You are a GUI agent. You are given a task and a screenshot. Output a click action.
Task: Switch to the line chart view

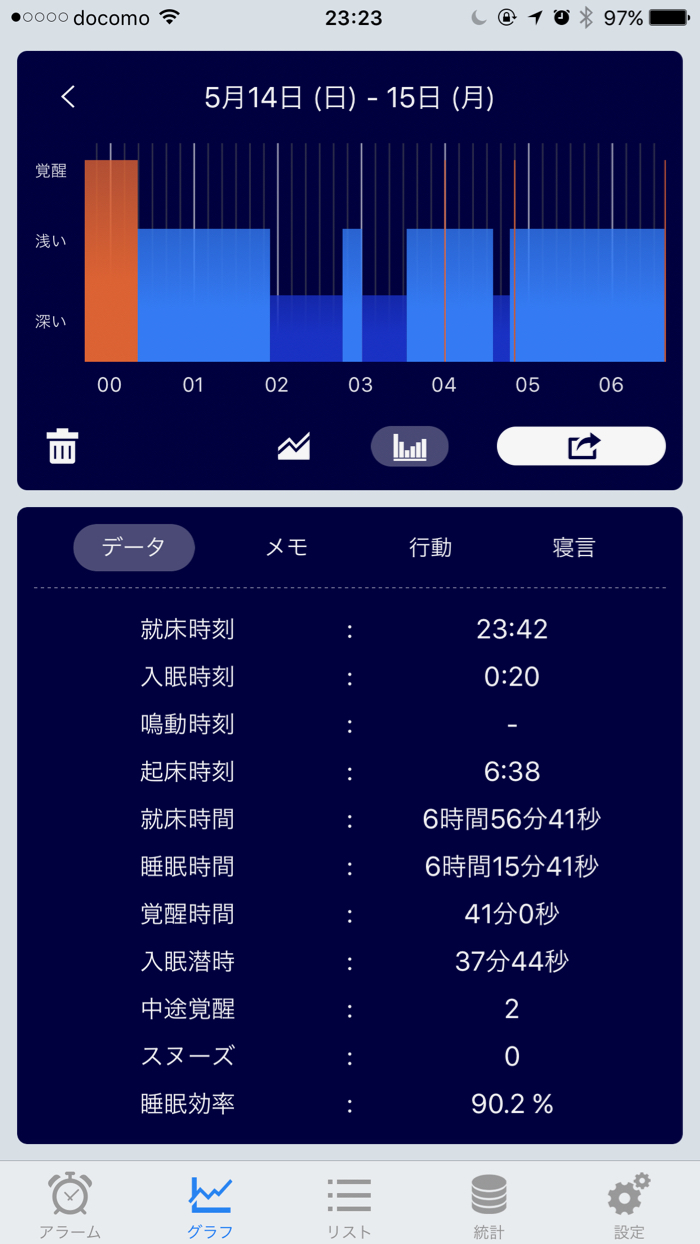click(294, 447)
